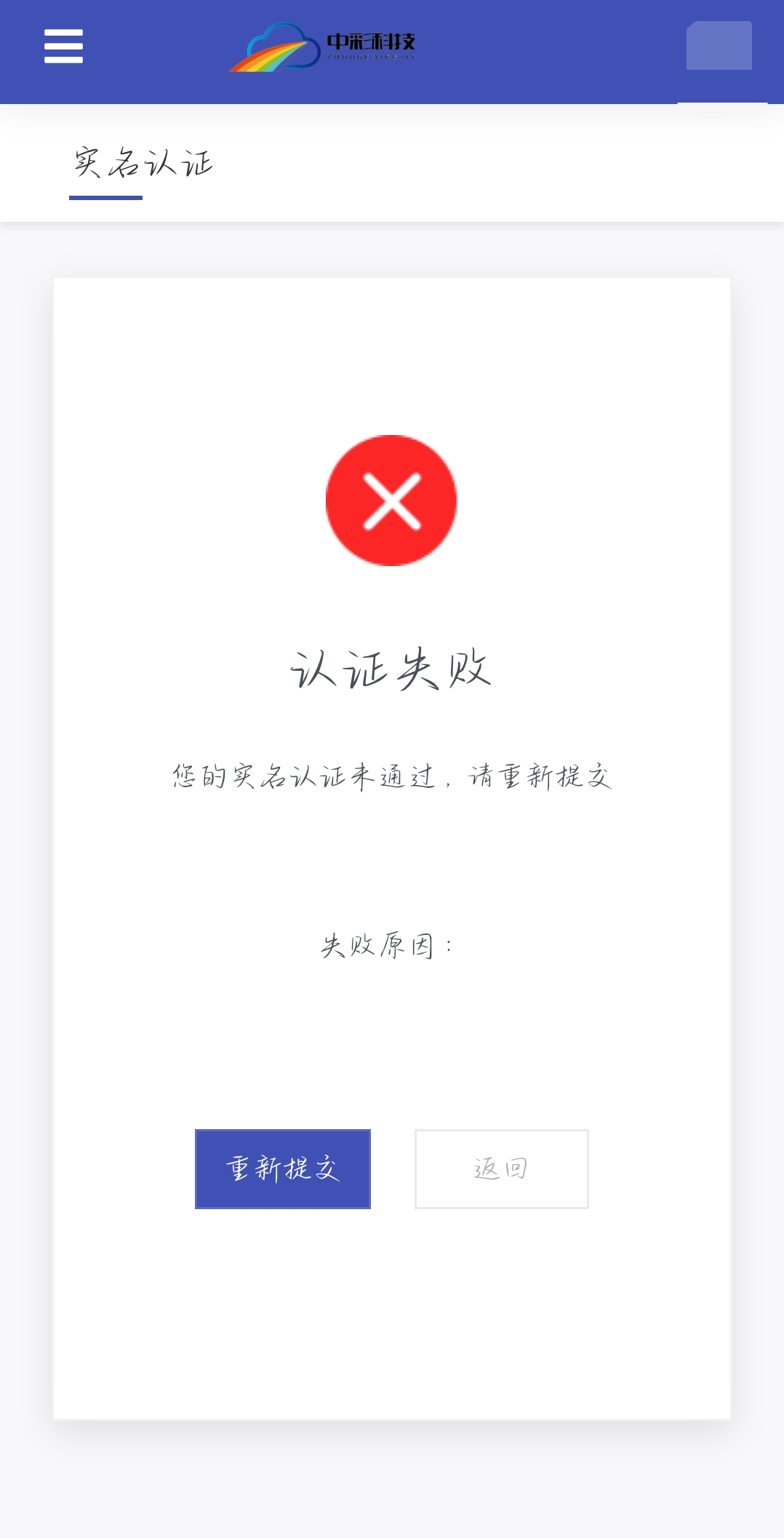Select the 实名认证 tab

[143, 164]
